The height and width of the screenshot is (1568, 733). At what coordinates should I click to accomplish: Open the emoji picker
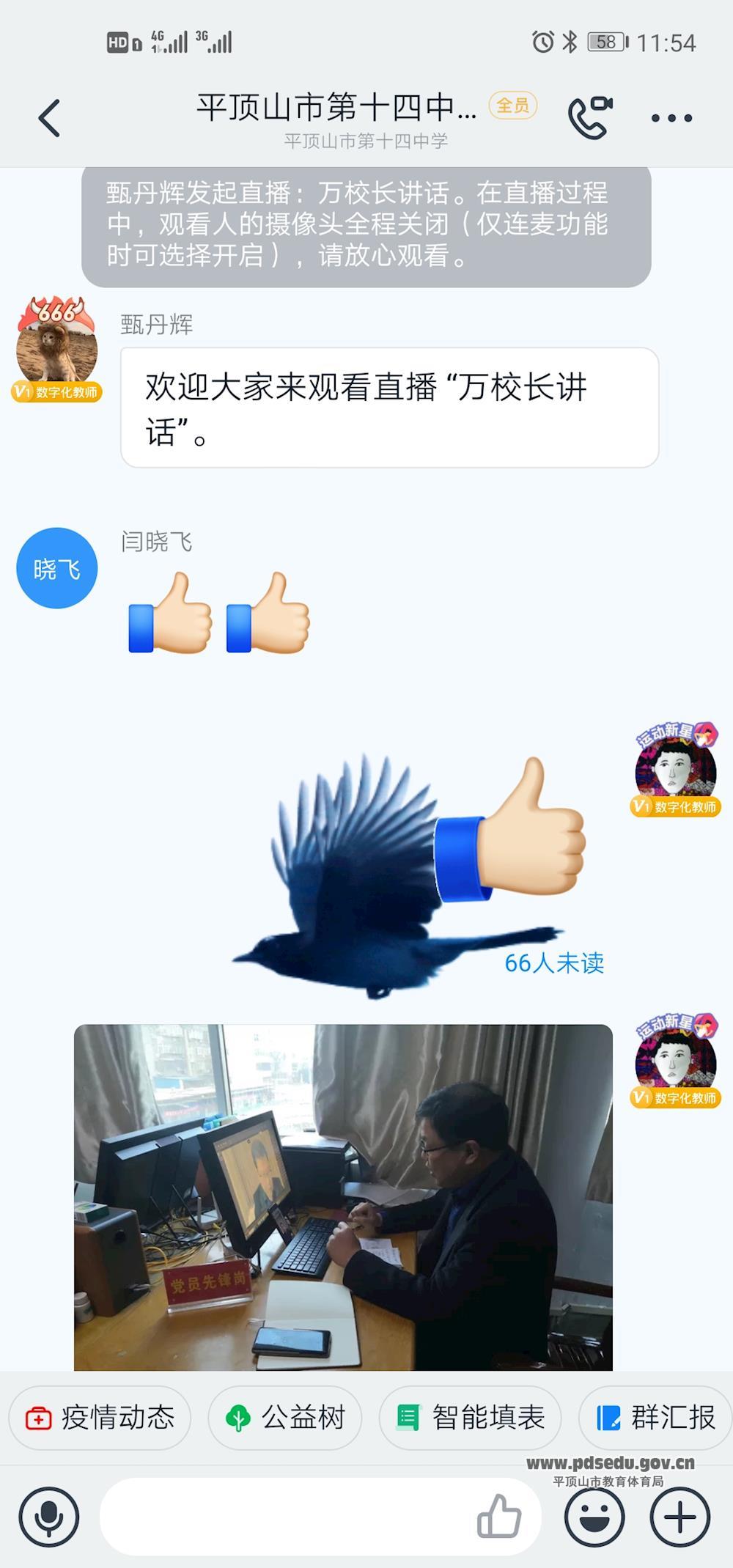pyautogui.click(x=594, y=1517)
